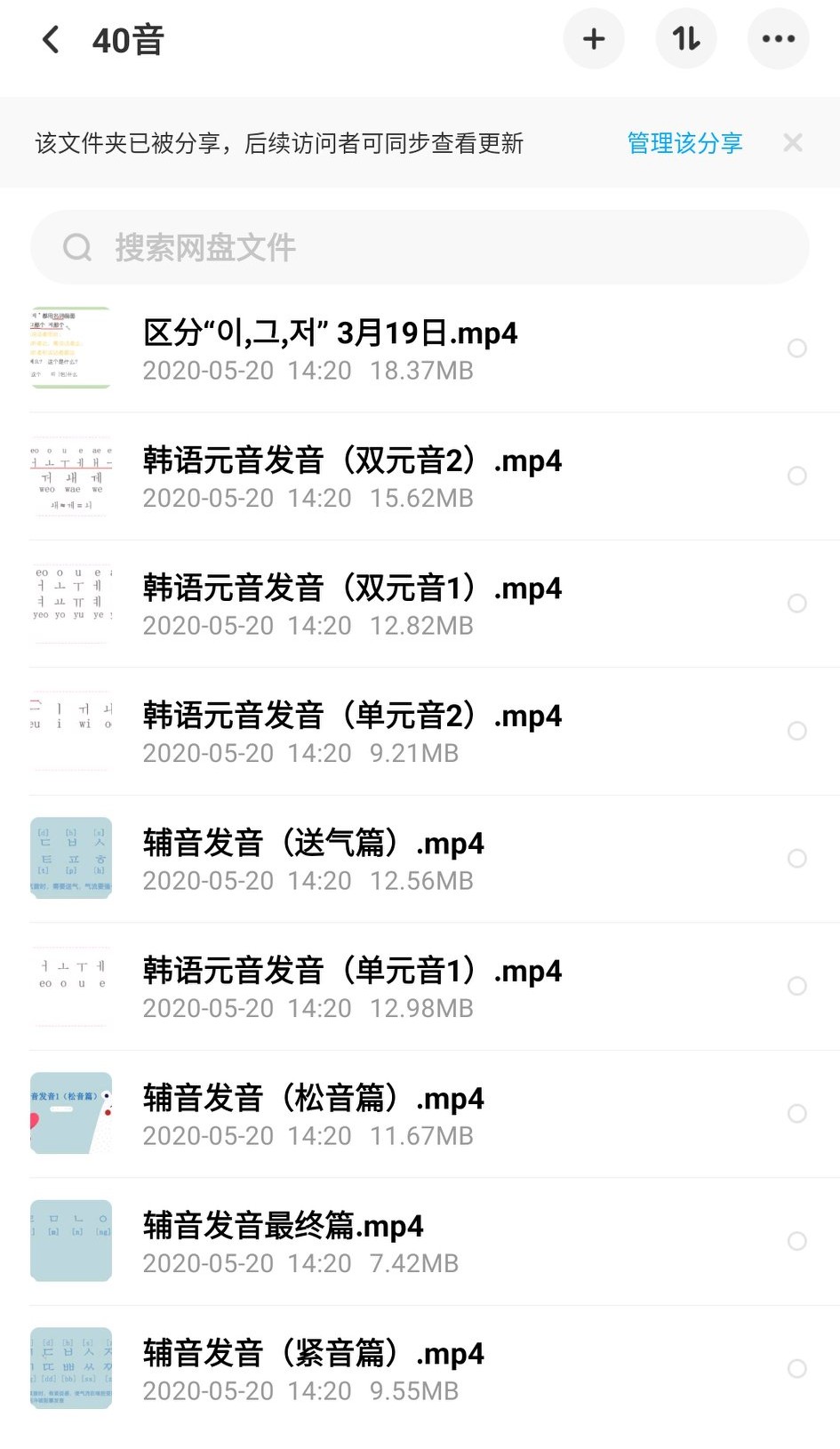Viewport: 840px width, 1449px height.
Task: Tap the thumbnail of 韩语元音发音（双元音1）video
Action: 70,604
